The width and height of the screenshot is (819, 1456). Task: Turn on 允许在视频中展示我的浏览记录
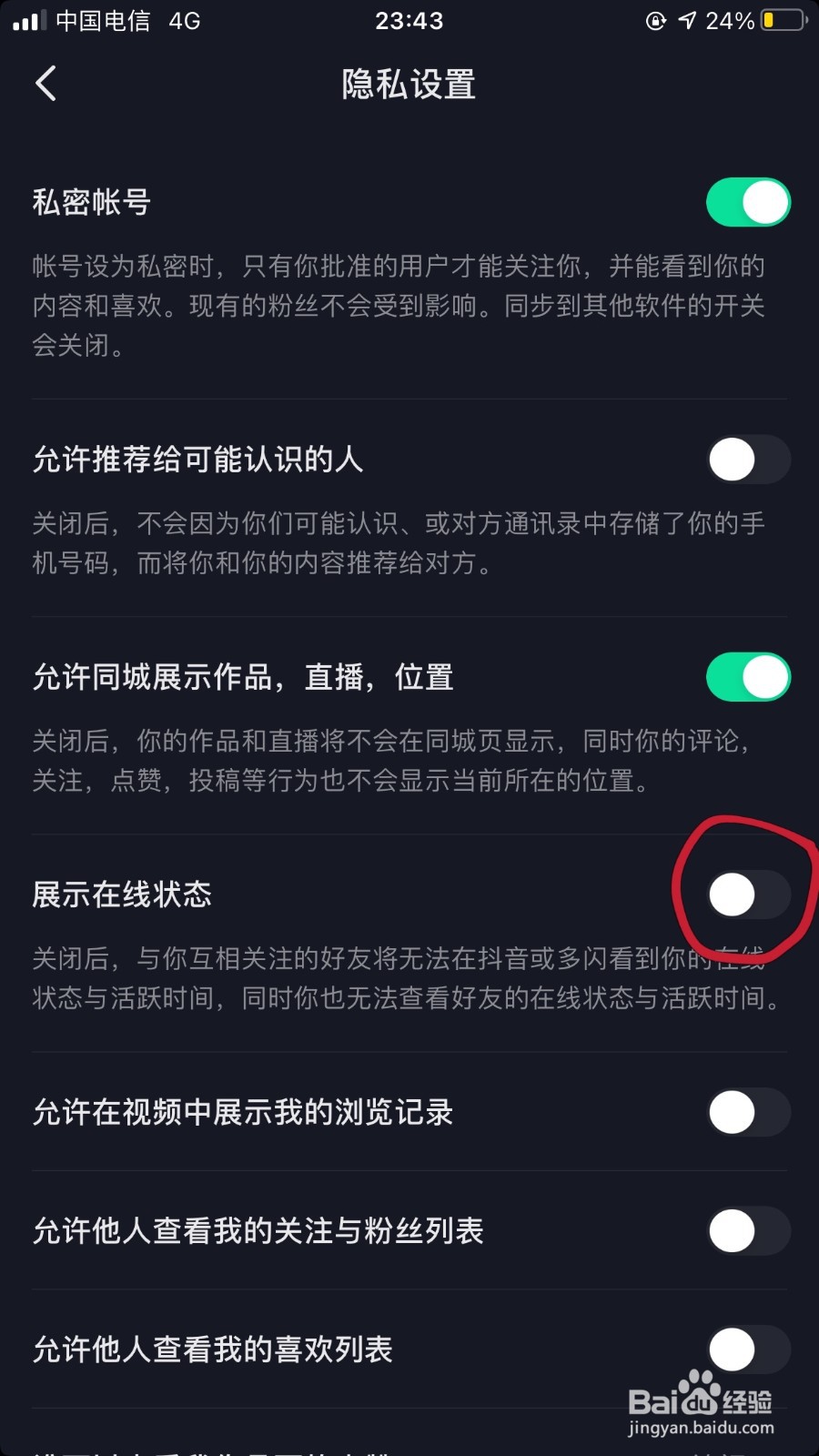[x=746, y=1112]
